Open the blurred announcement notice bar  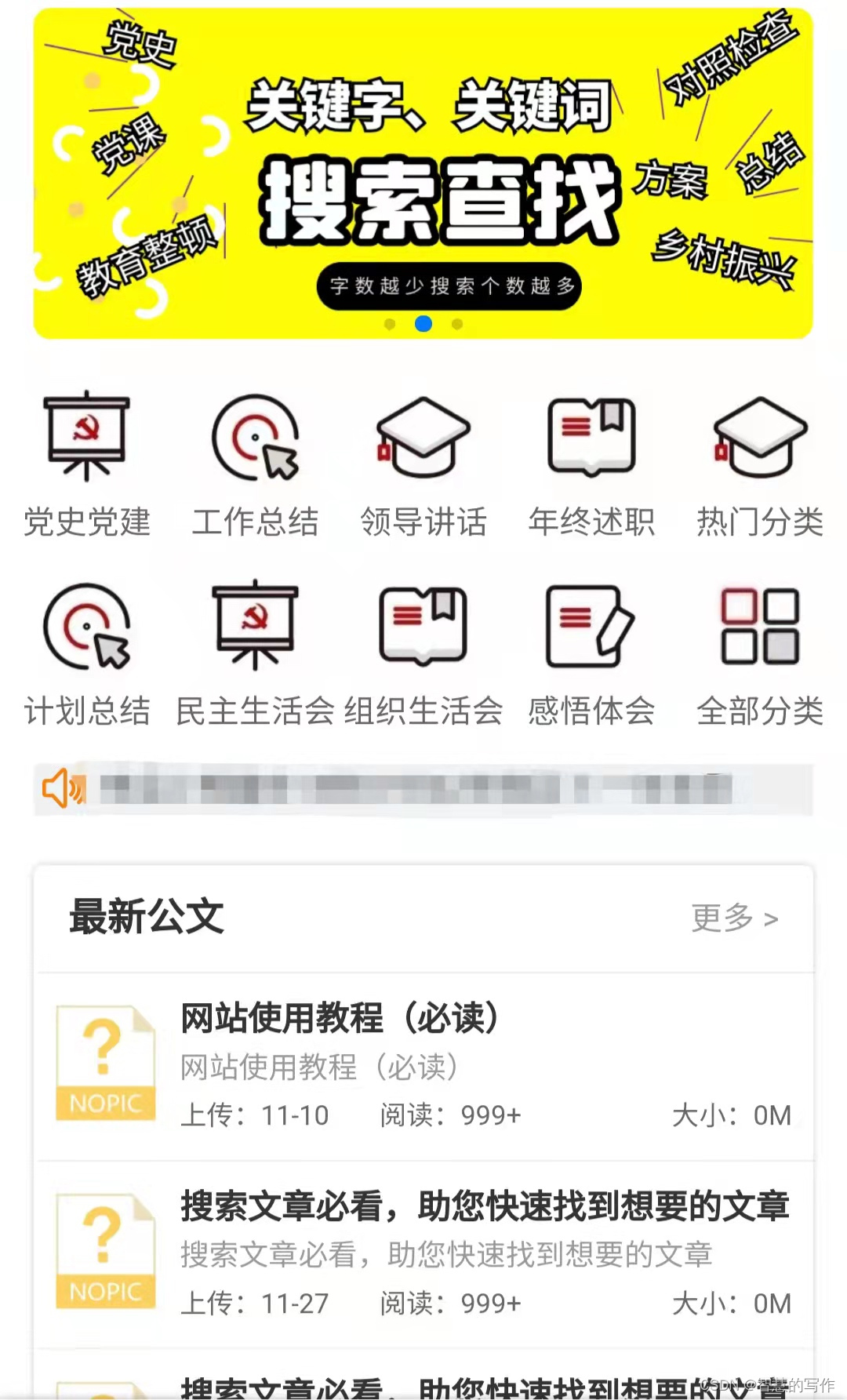coord(423,789)
